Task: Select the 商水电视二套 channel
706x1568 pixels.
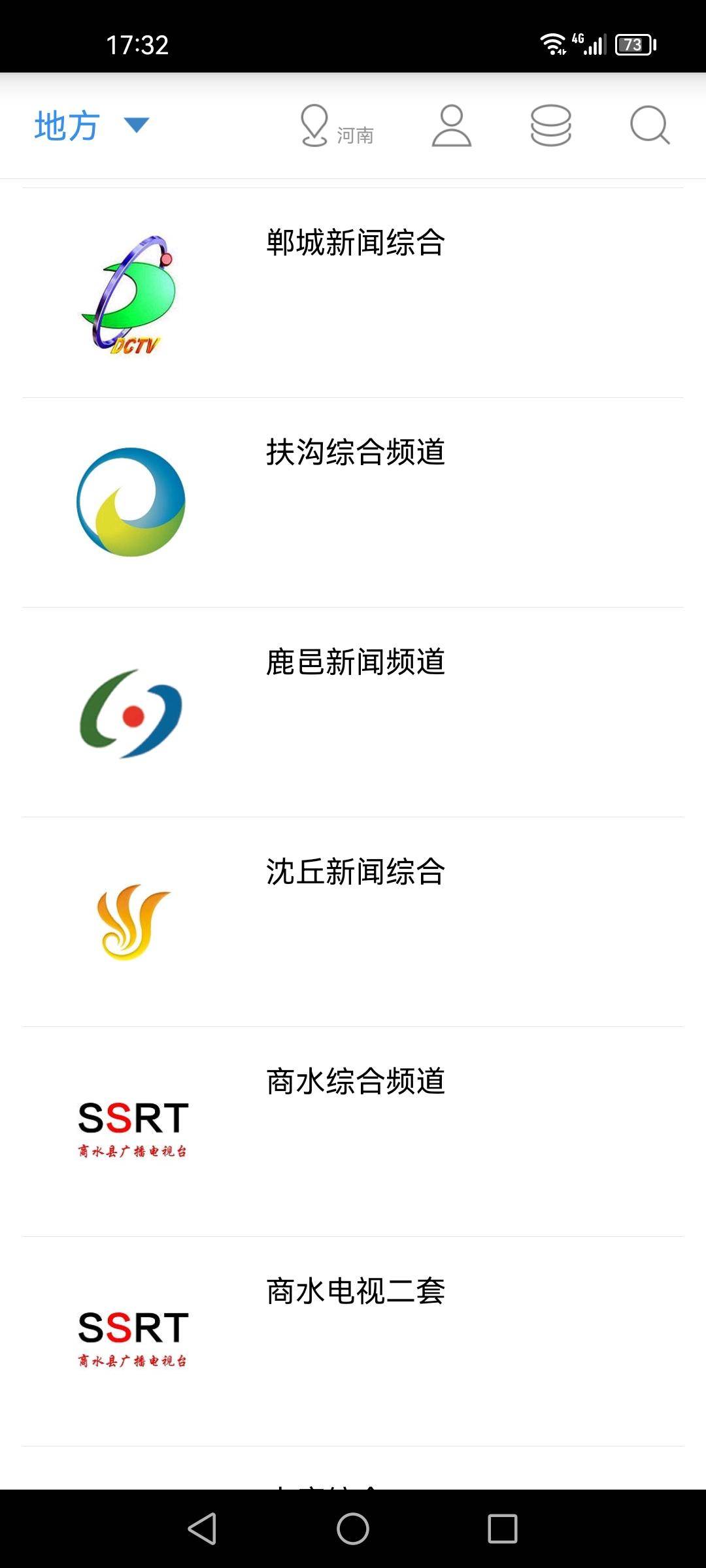Action: click(353, 1341)
